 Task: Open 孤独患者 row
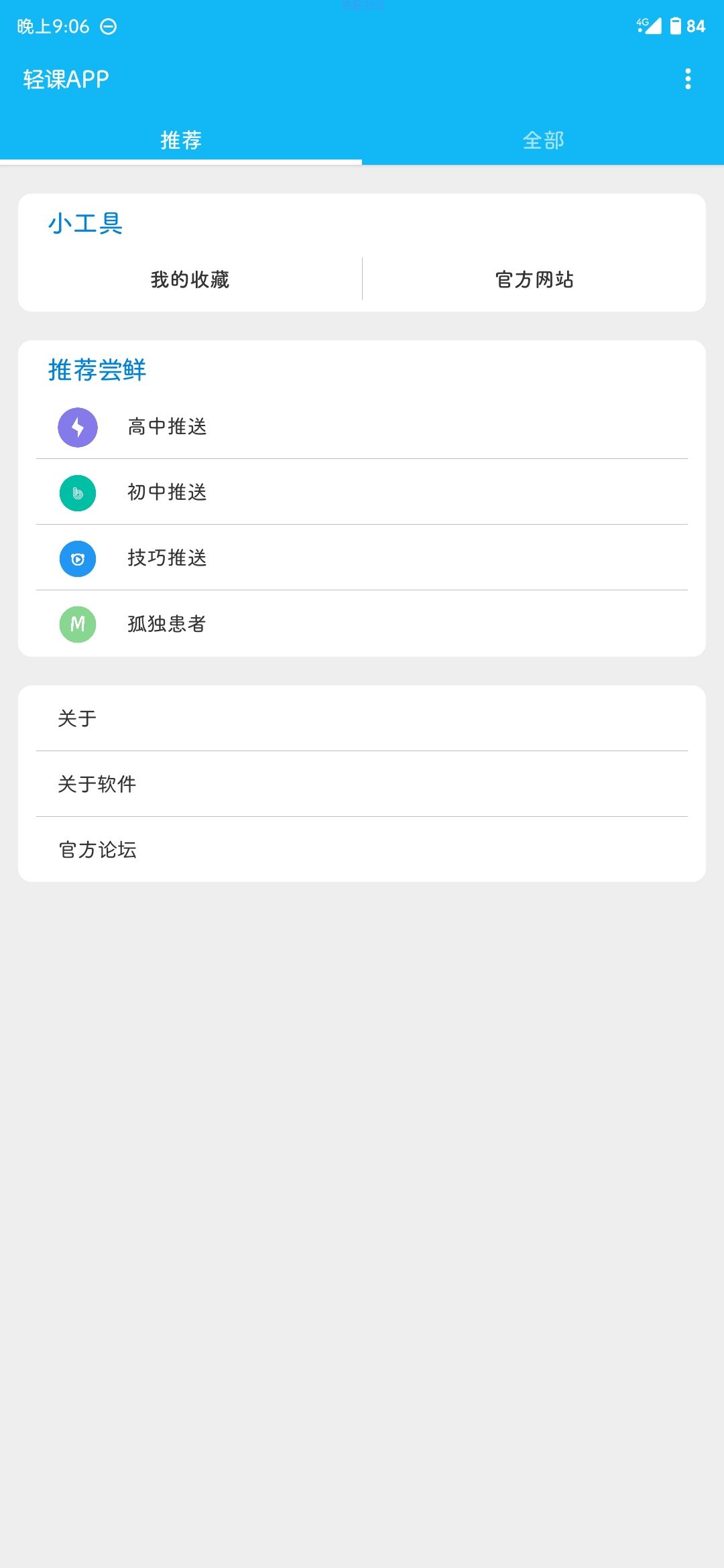coord(362,624)
